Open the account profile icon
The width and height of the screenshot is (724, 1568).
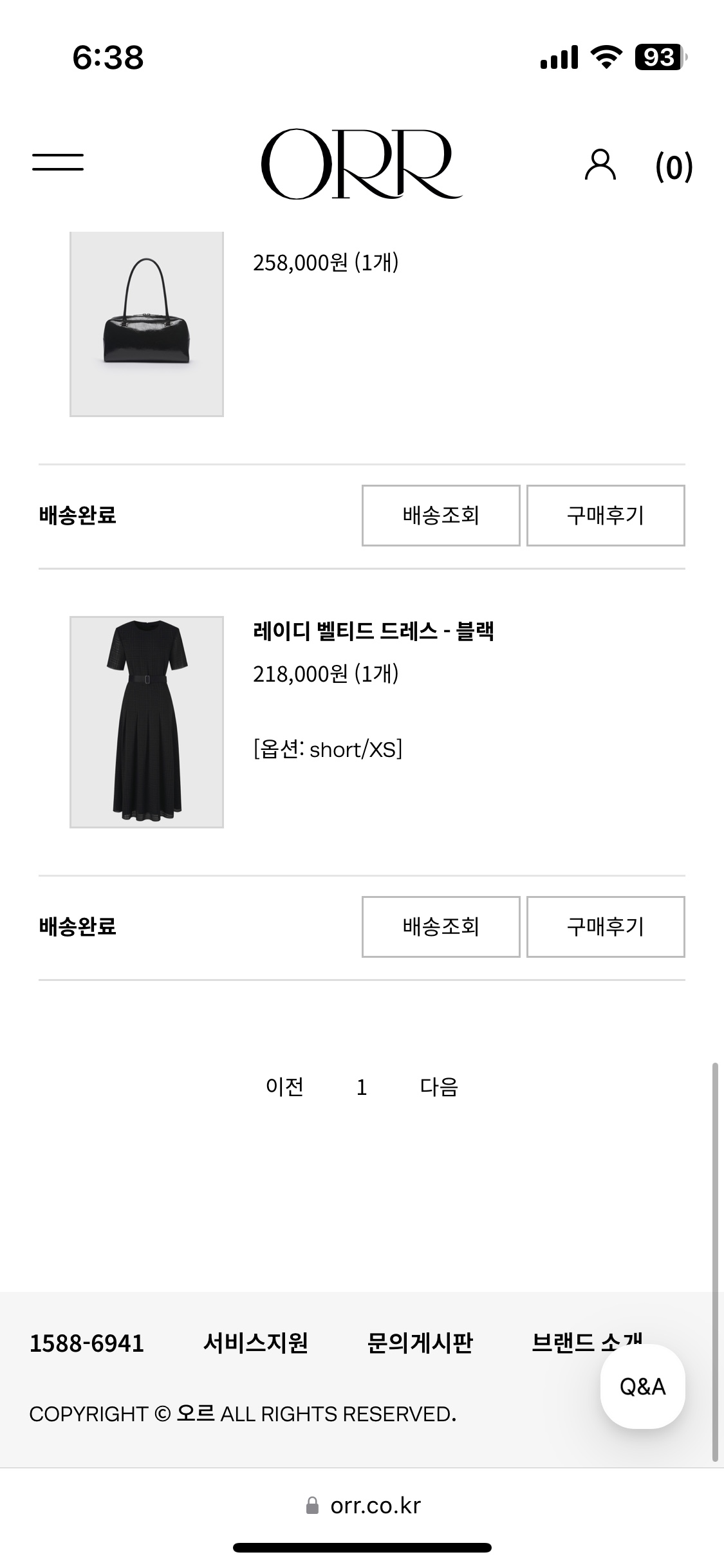(x=600, y=165)
